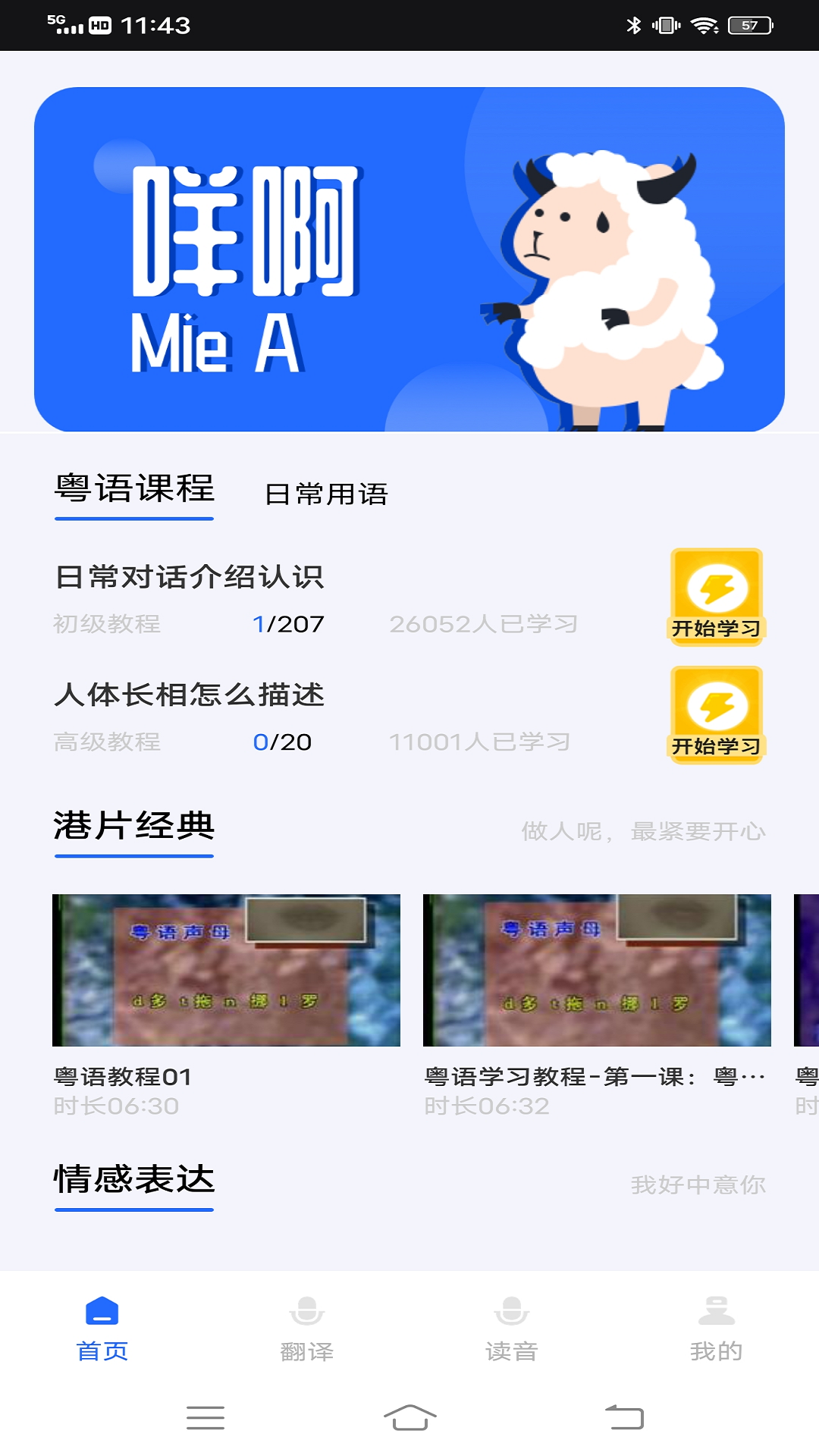Image resolution: width=819 pixels, height=1456 pixels.
Task: Tap the lightning 开始学习 icon for 日常对话介绍认识
Action: click(x=717, y=598)
